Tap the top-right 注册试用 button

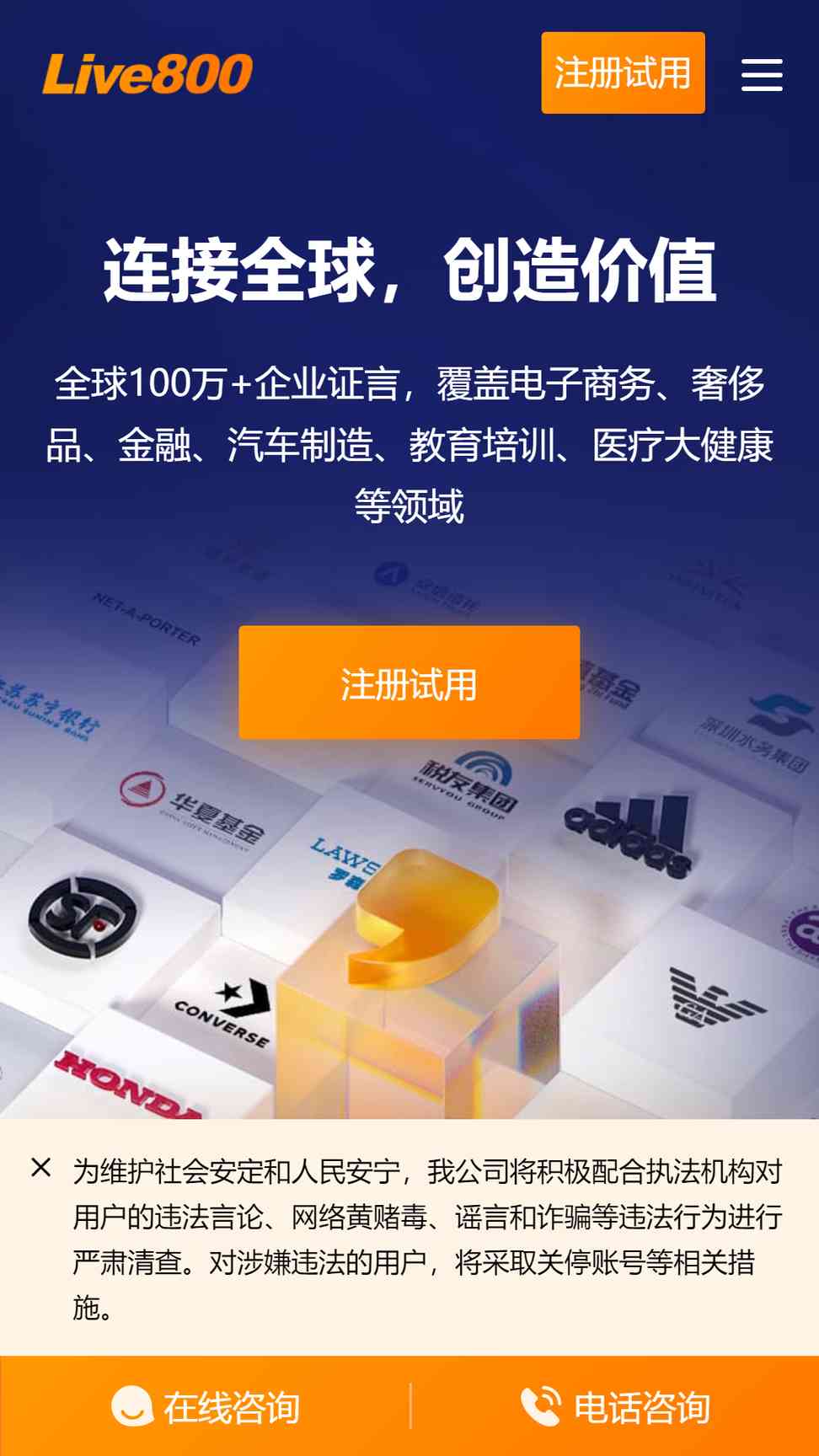click(x=623, y=72)
